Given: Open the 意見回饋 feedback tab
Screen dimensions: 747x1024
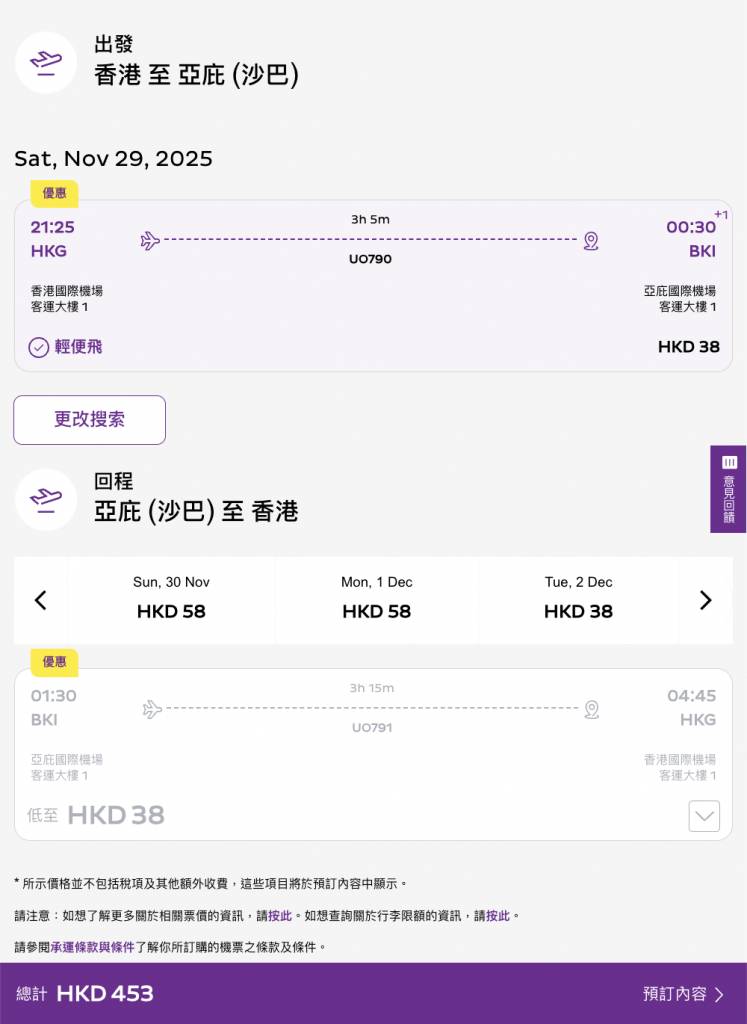Looking at the screenshot, I should pos(729,489).
